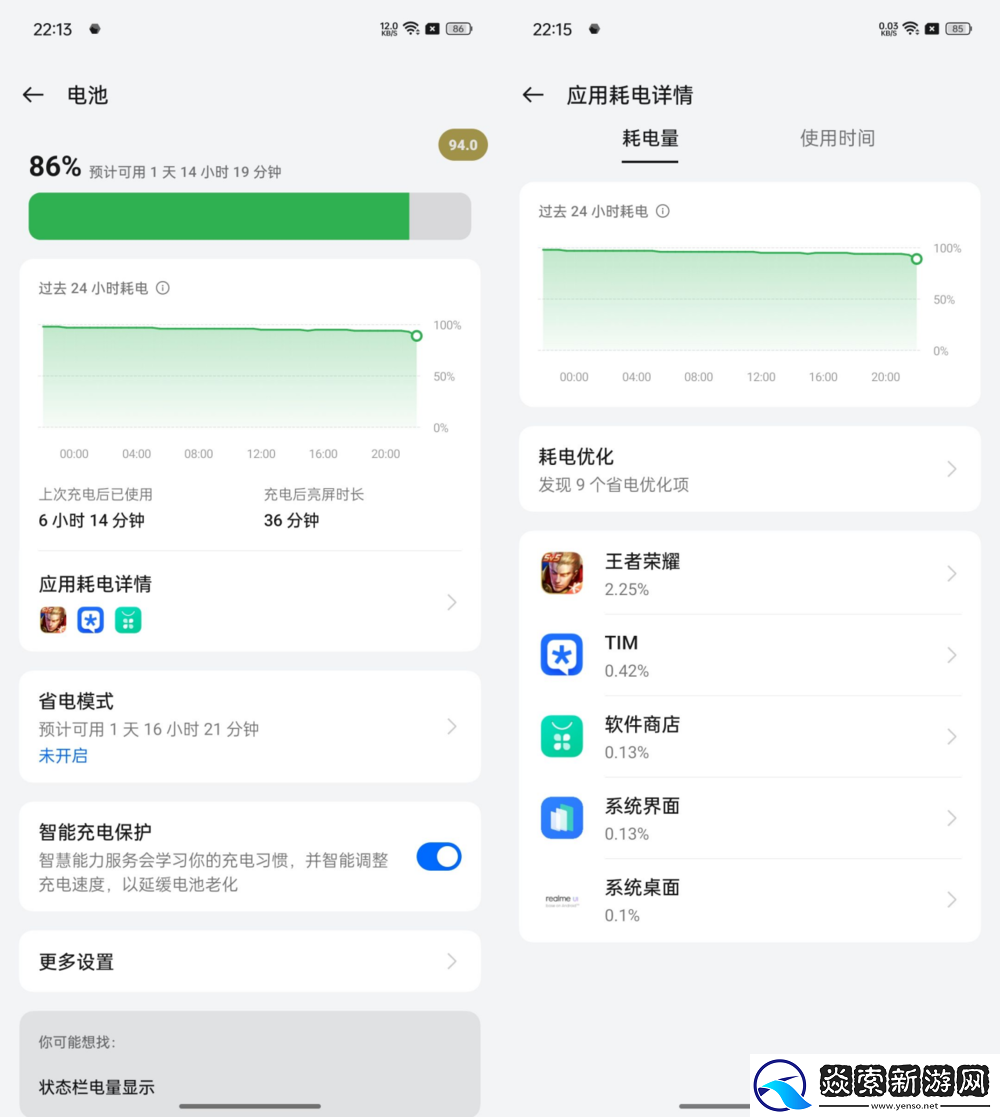Click the back arrow on 电池 page

coord(33,94)
